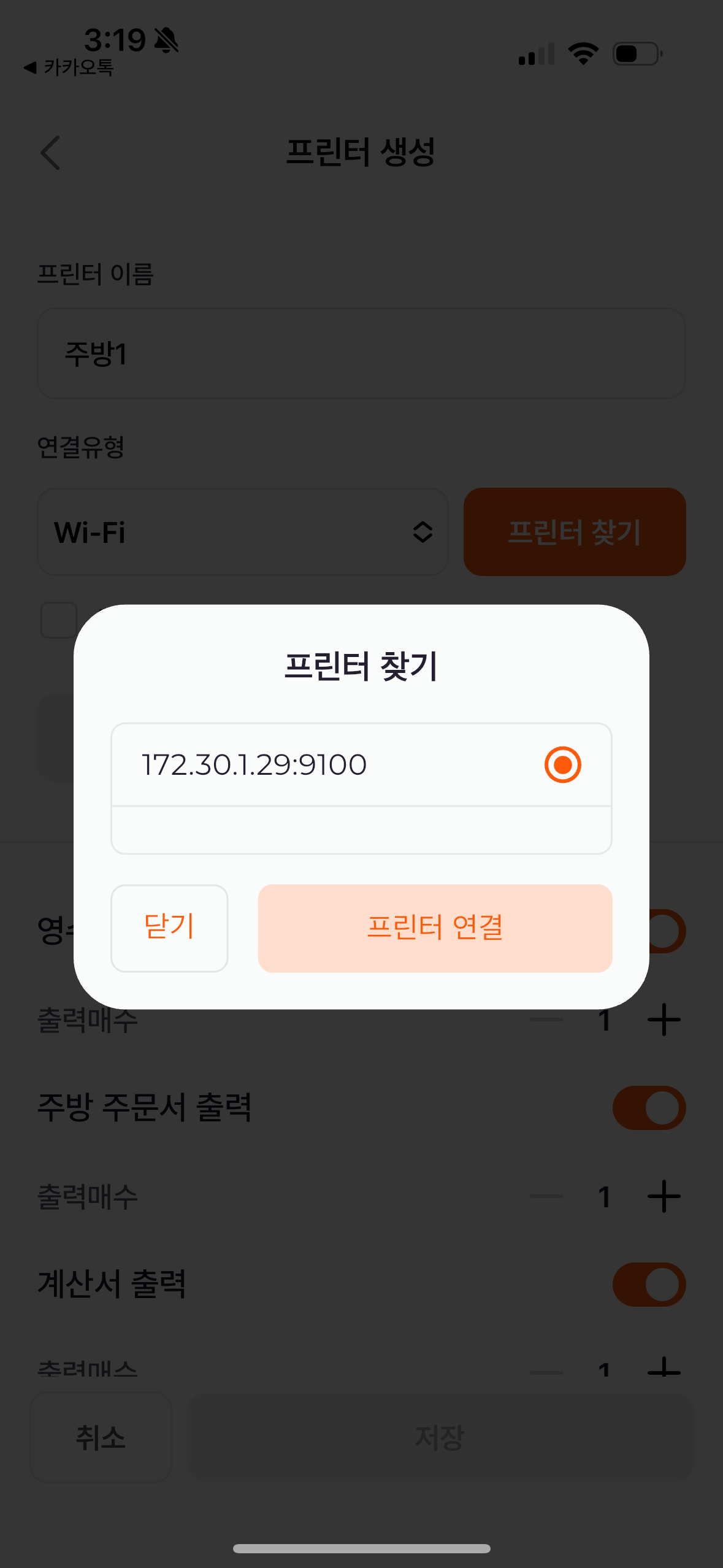Select the 172.30.1.29:9100 printer radio button
Viewport: 723px width, 1568px height.
click(562, 764)
